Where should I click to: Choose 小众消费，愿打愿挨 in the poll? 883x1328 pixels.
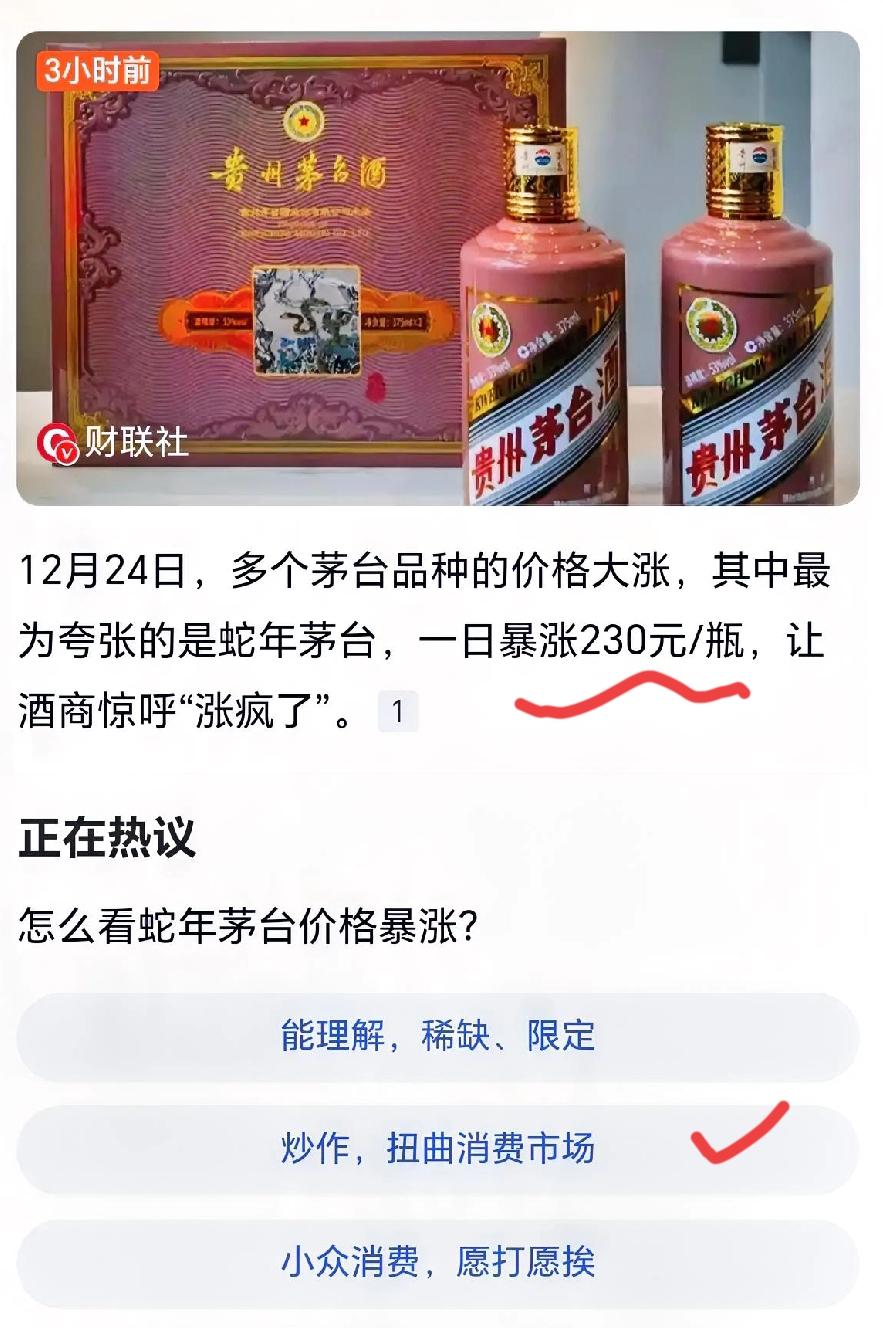point(441,1264)
